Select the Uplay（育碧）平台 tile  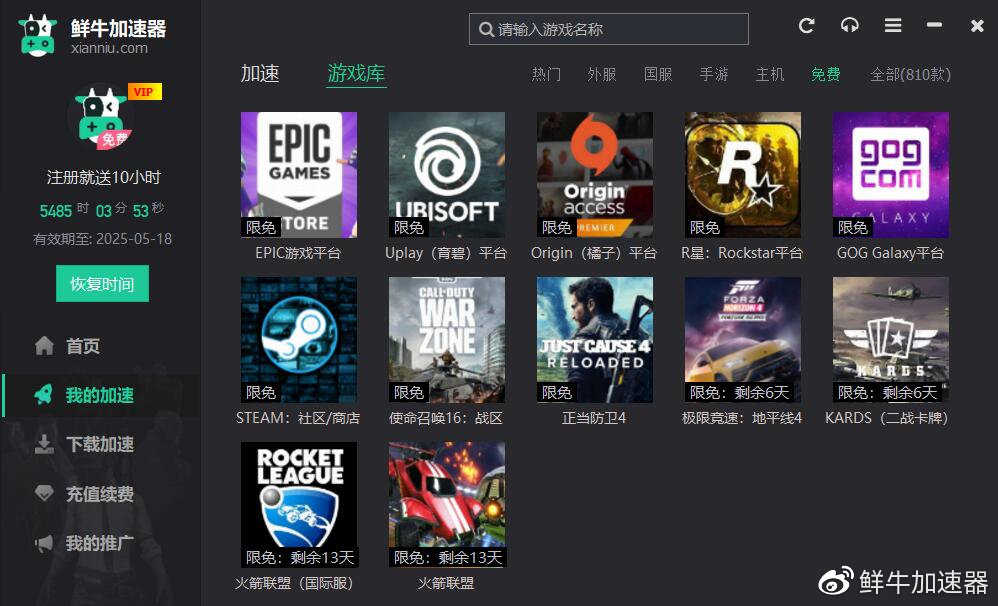click(446, 175)
